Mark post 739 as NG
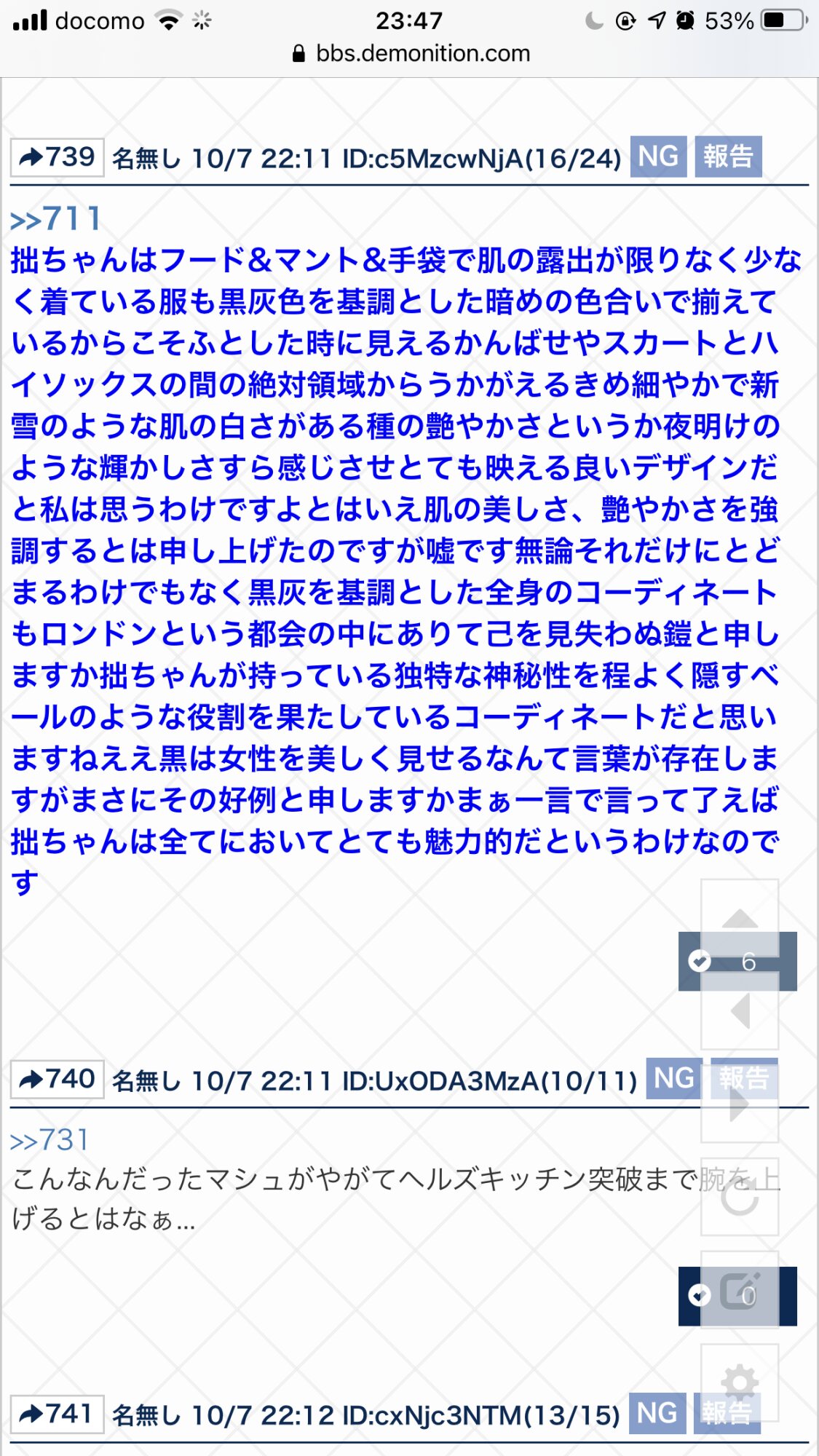Viewport: 819px width, 1456px height. tap(658, 157)
